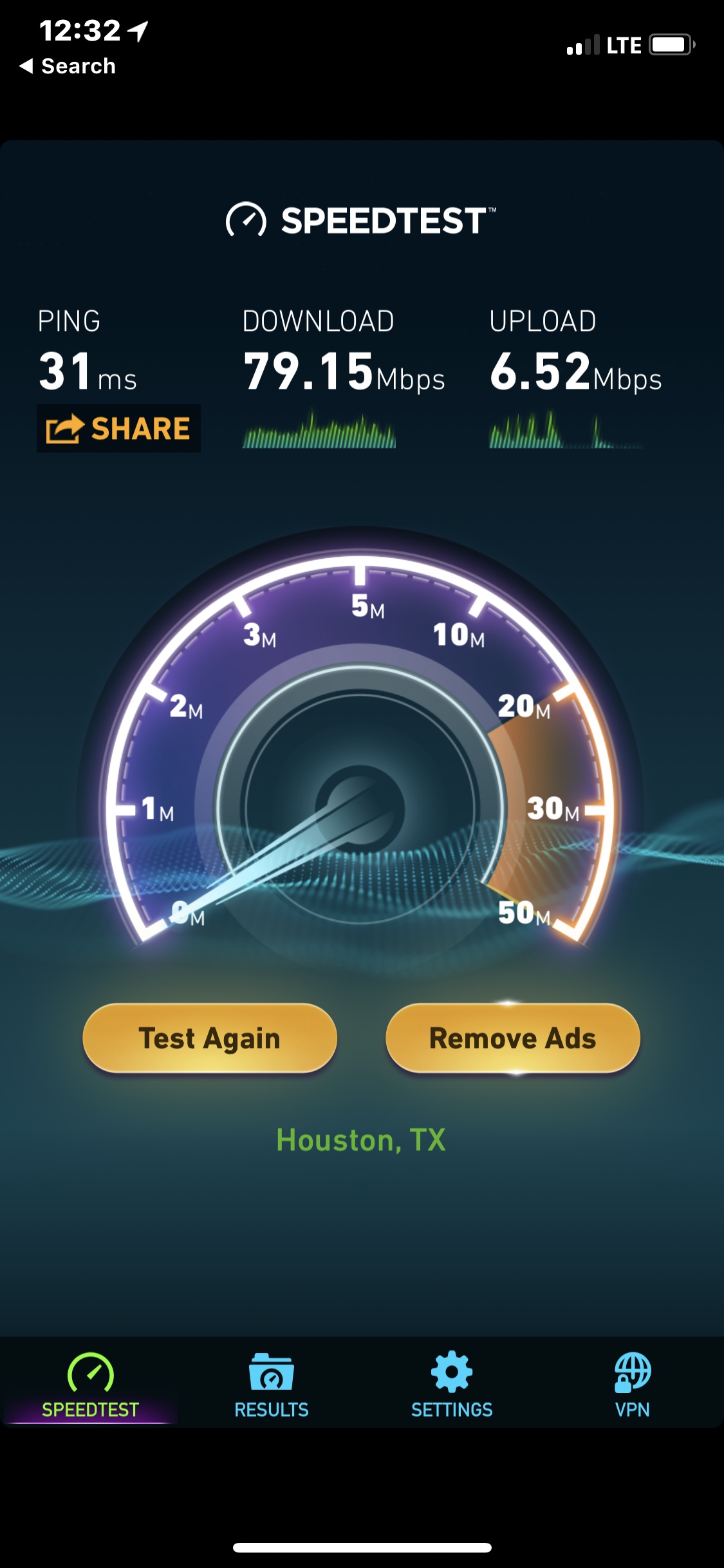Viewport: 724px width, 1568px height.
Task: Switch to the Results tab
Action: 271,1385
